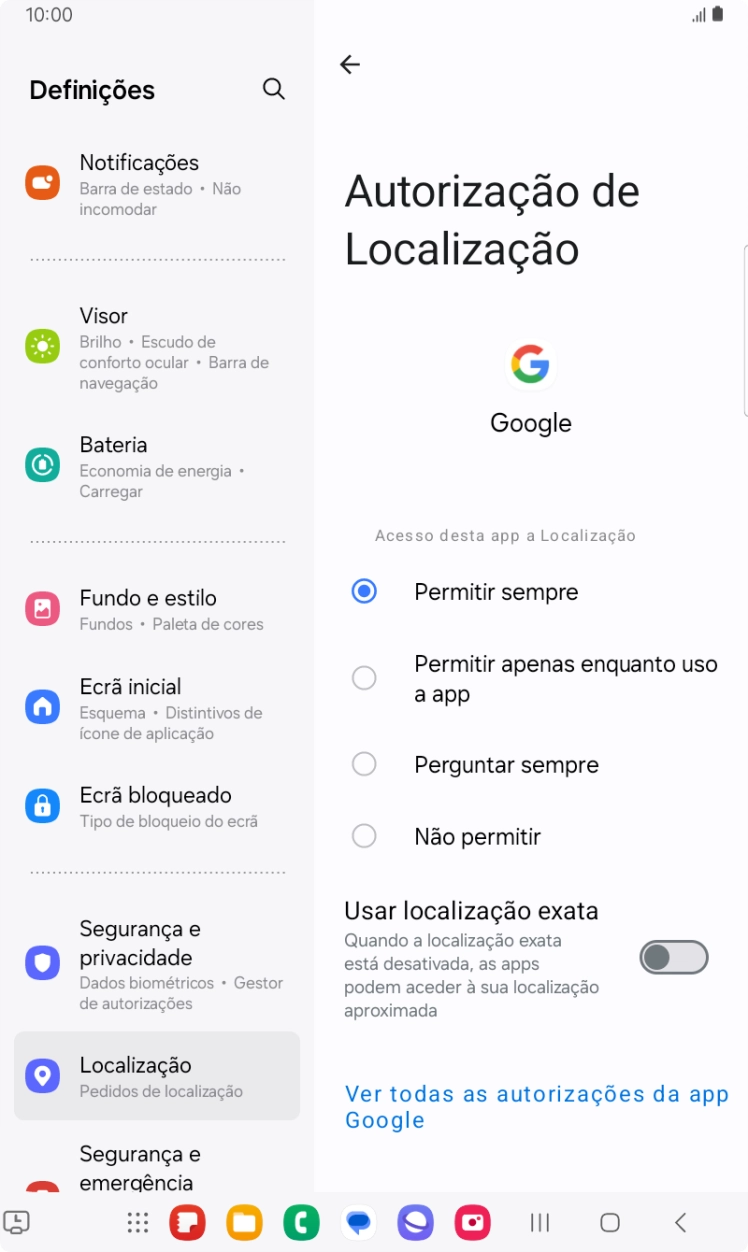Image resolution: width=748 pixels, height=1252 pixels.
Task: Choose Não permitir option
Action: coord(364,836)
